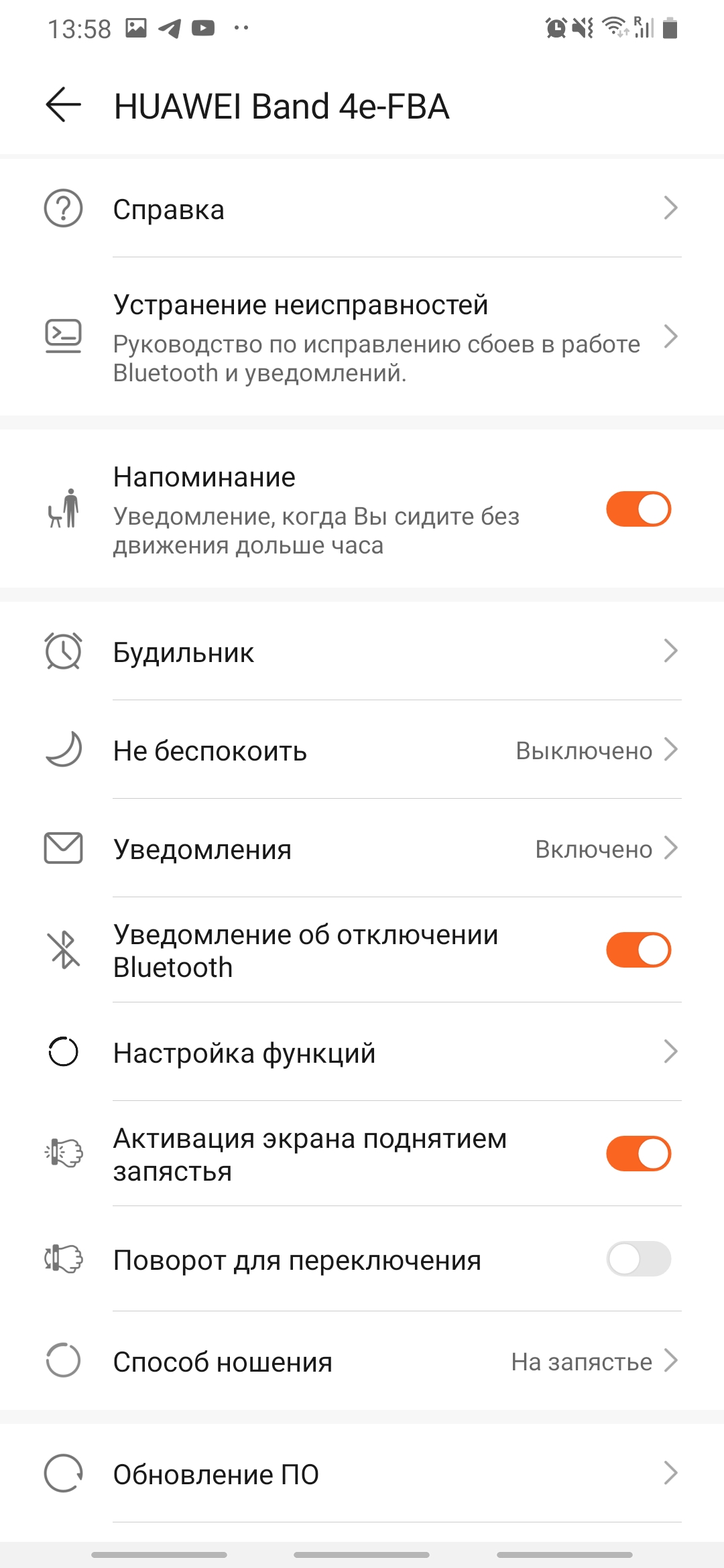Enable Поворот для переключения switch

tap(638, 1259)
